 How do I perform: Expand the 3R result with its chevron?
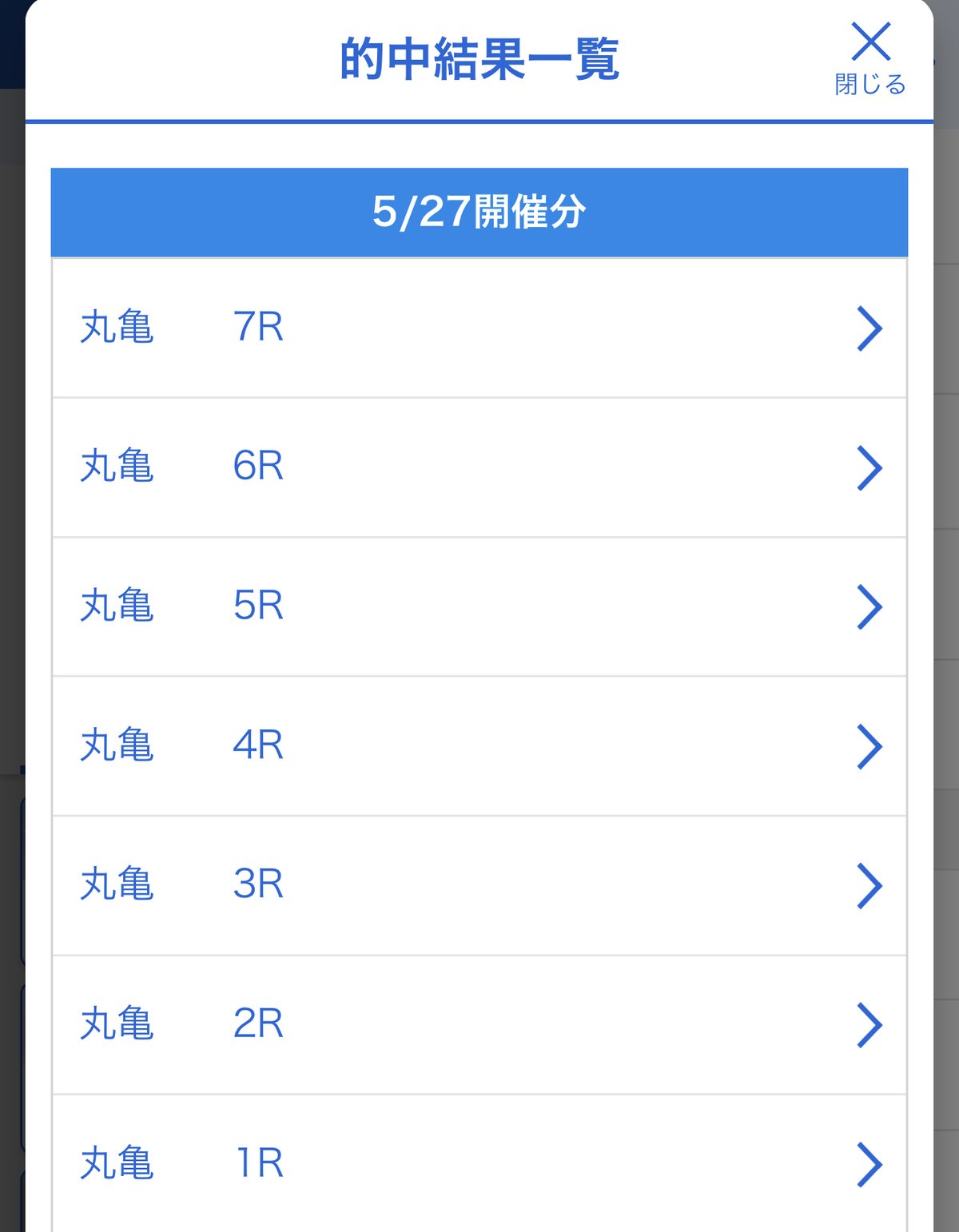click(871, 884)
